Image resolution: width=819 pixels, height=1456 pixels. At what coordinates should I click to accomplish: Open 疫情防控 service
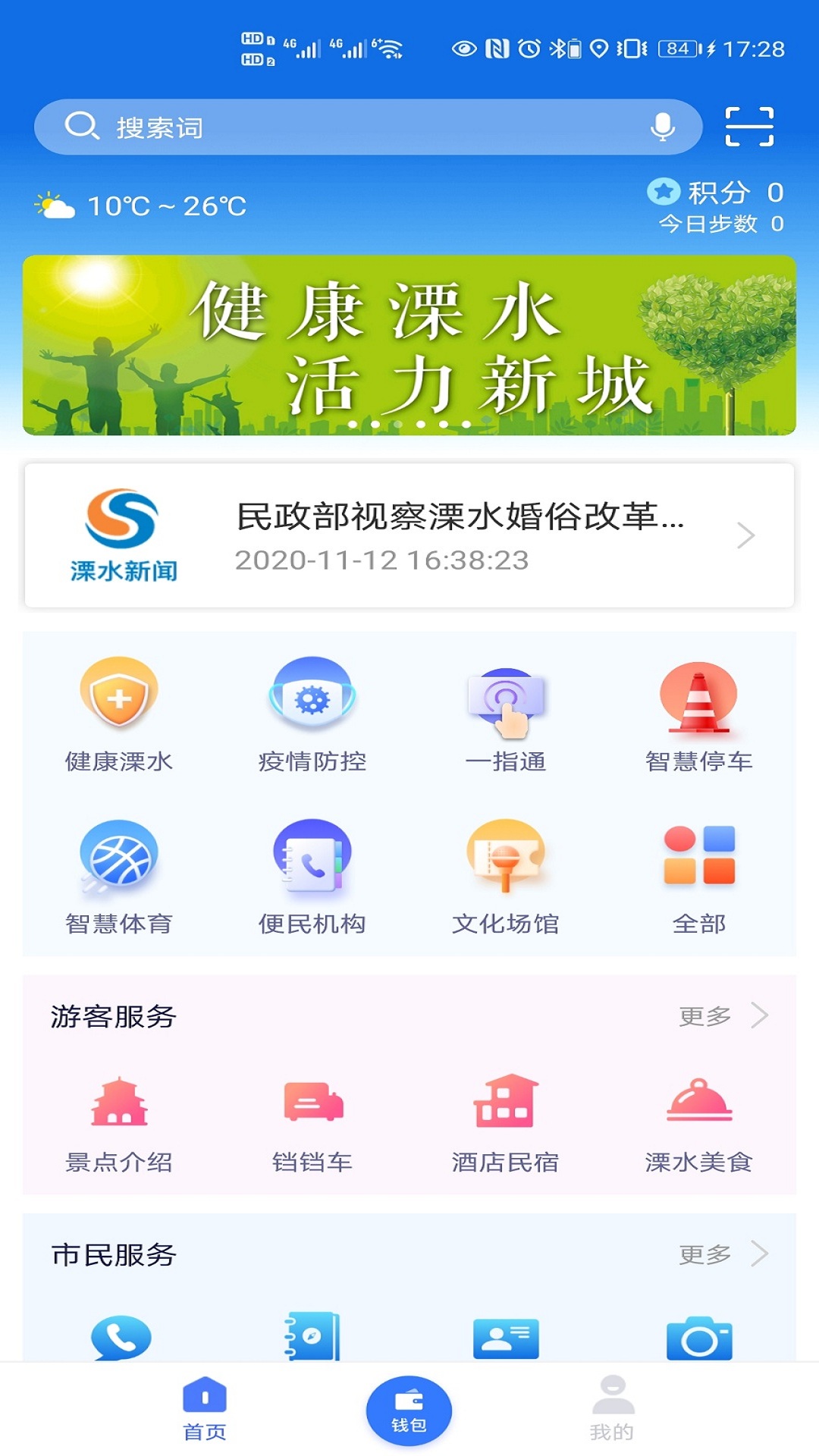312,714
